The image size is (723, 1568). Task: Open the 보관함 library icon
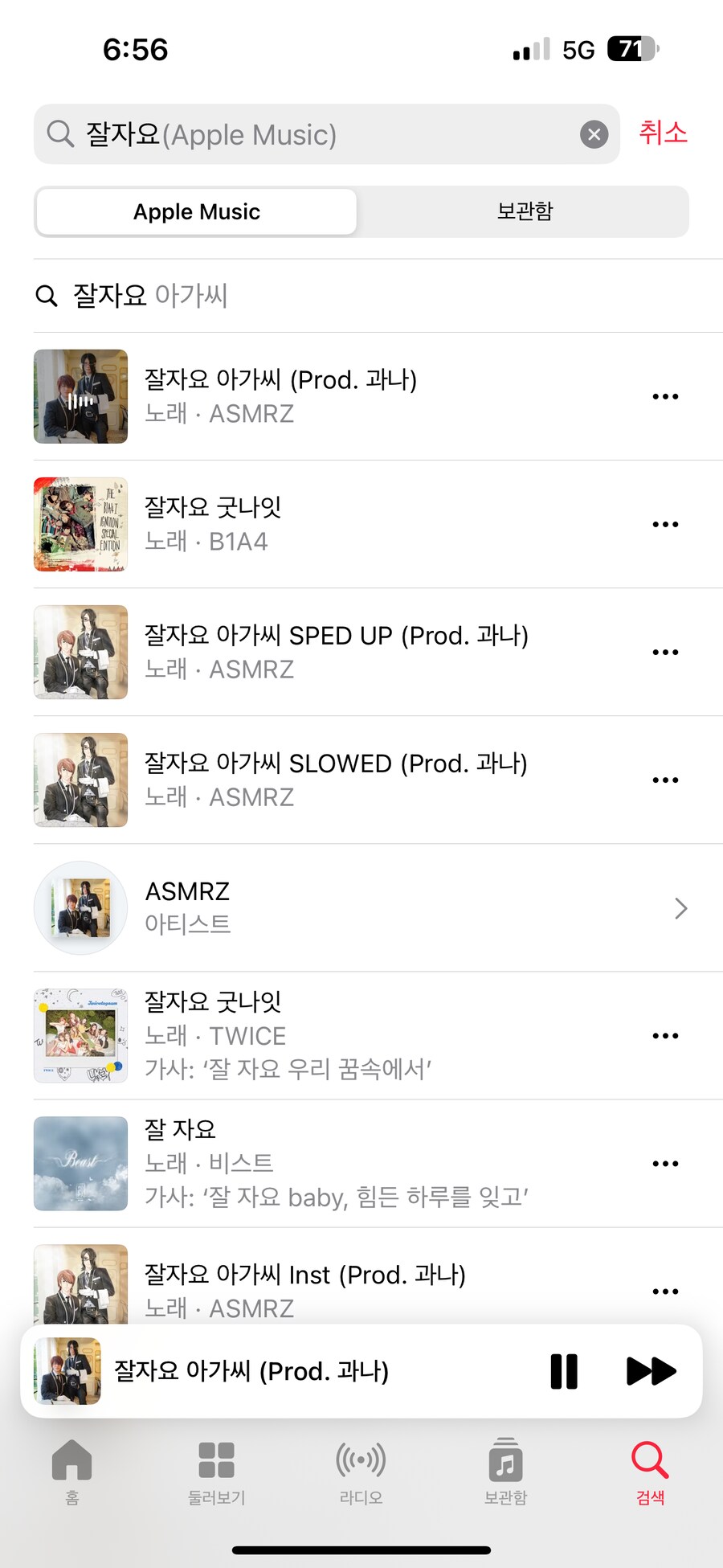(504, 1468)
